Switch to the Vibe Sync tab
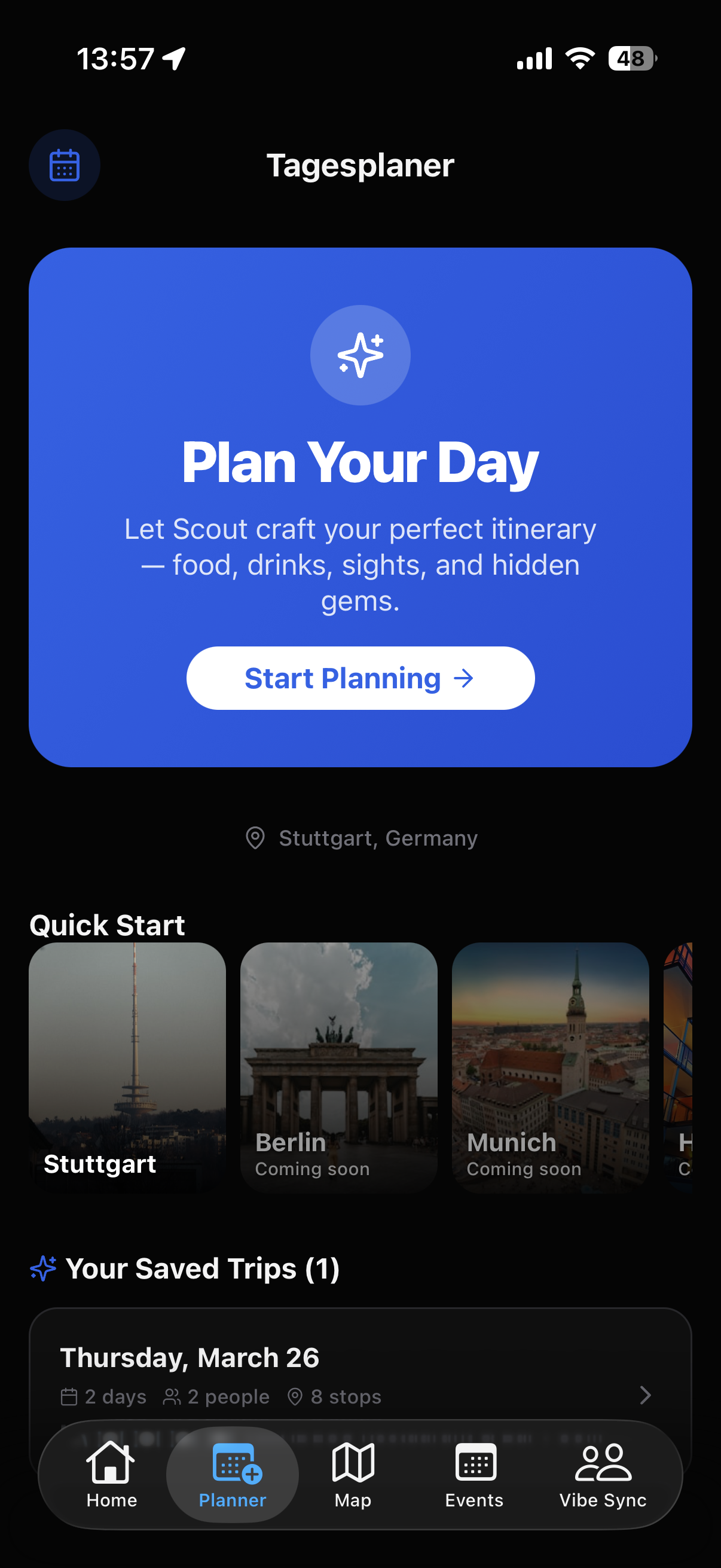The image size is (721, 1568). click(x=603, y=1474)
